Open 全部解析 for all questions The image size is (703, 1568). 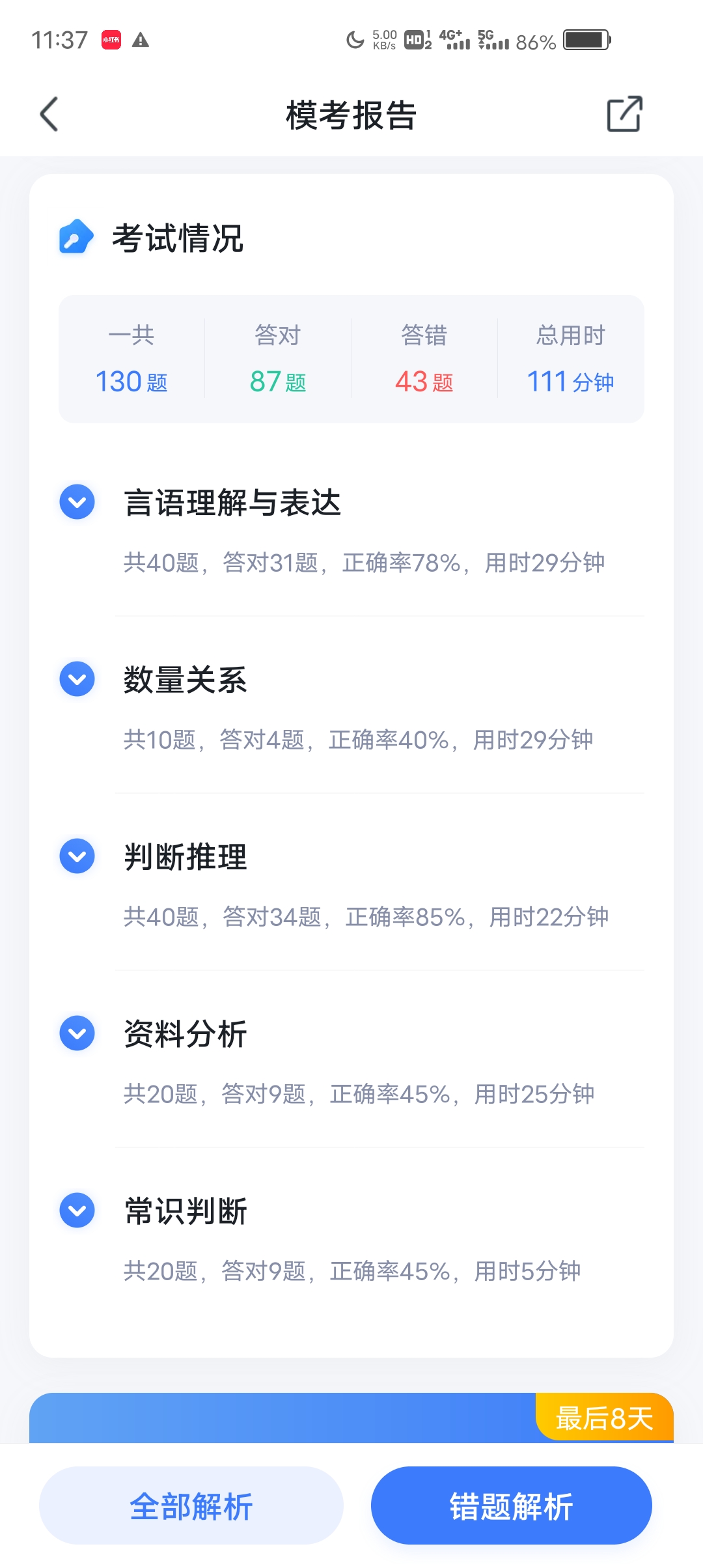coord(191,1505)
